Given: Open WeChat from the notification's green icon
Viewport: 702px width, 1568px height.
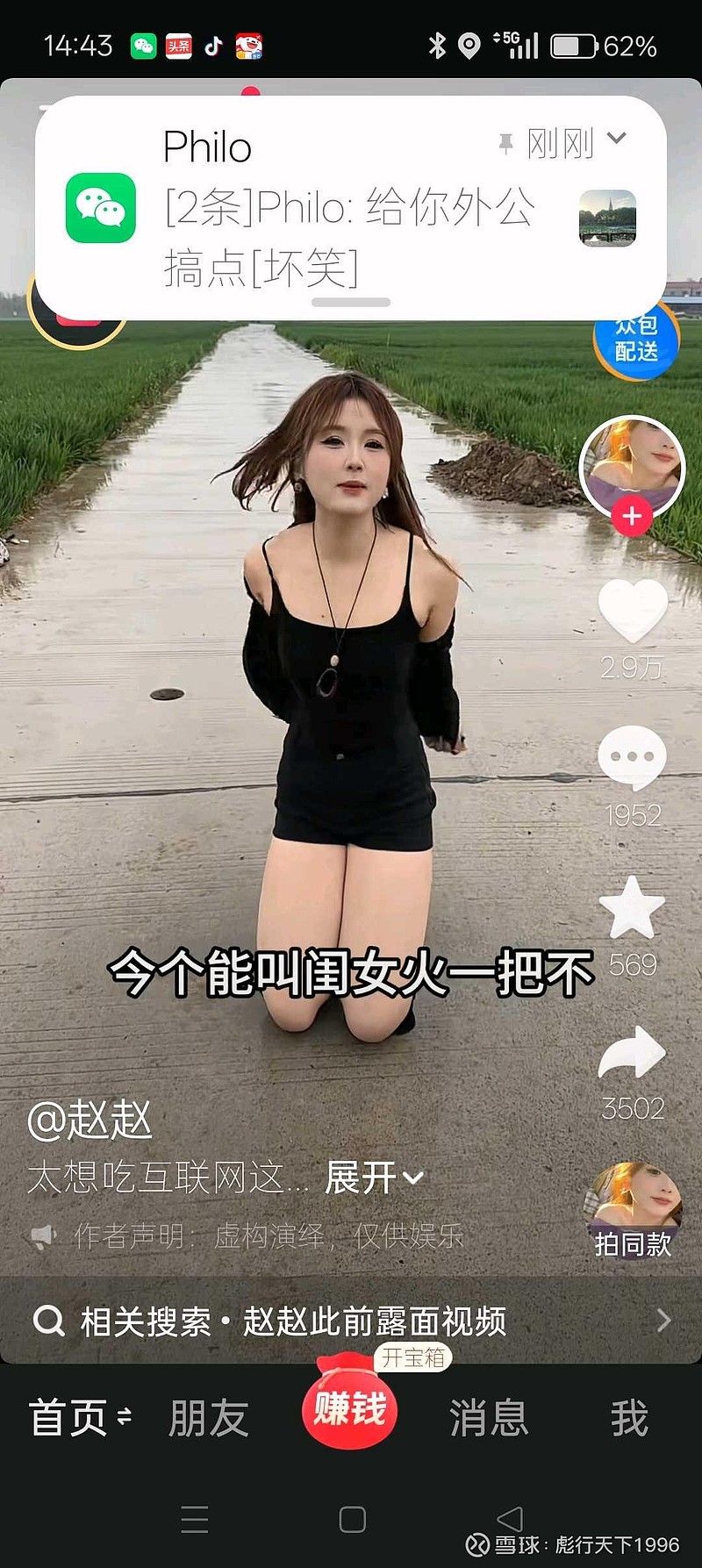Looking at the screenshot, I should click(x=103, y=209).
